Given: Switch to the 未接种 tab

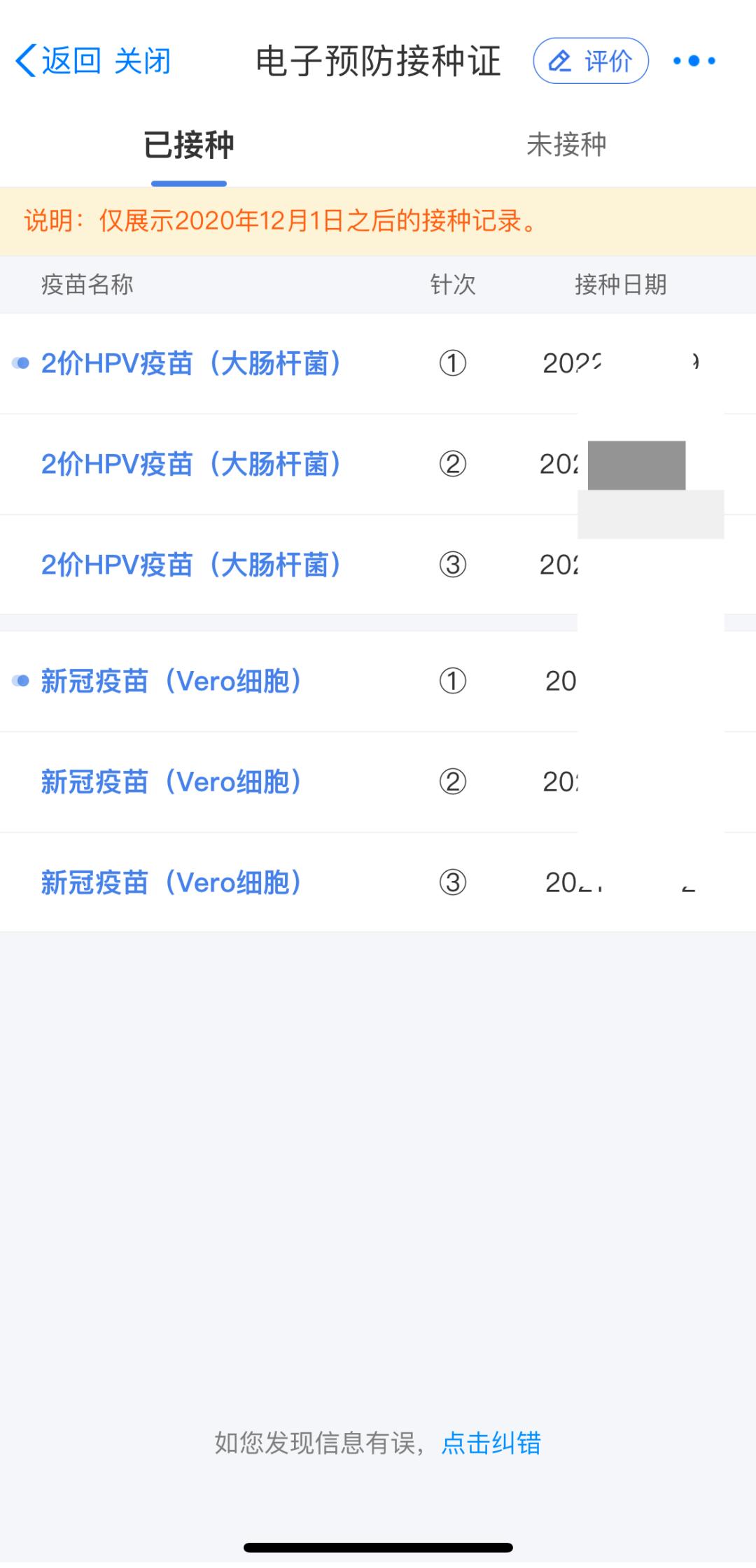Looking at the screenshot, I should tap(566, 145).
